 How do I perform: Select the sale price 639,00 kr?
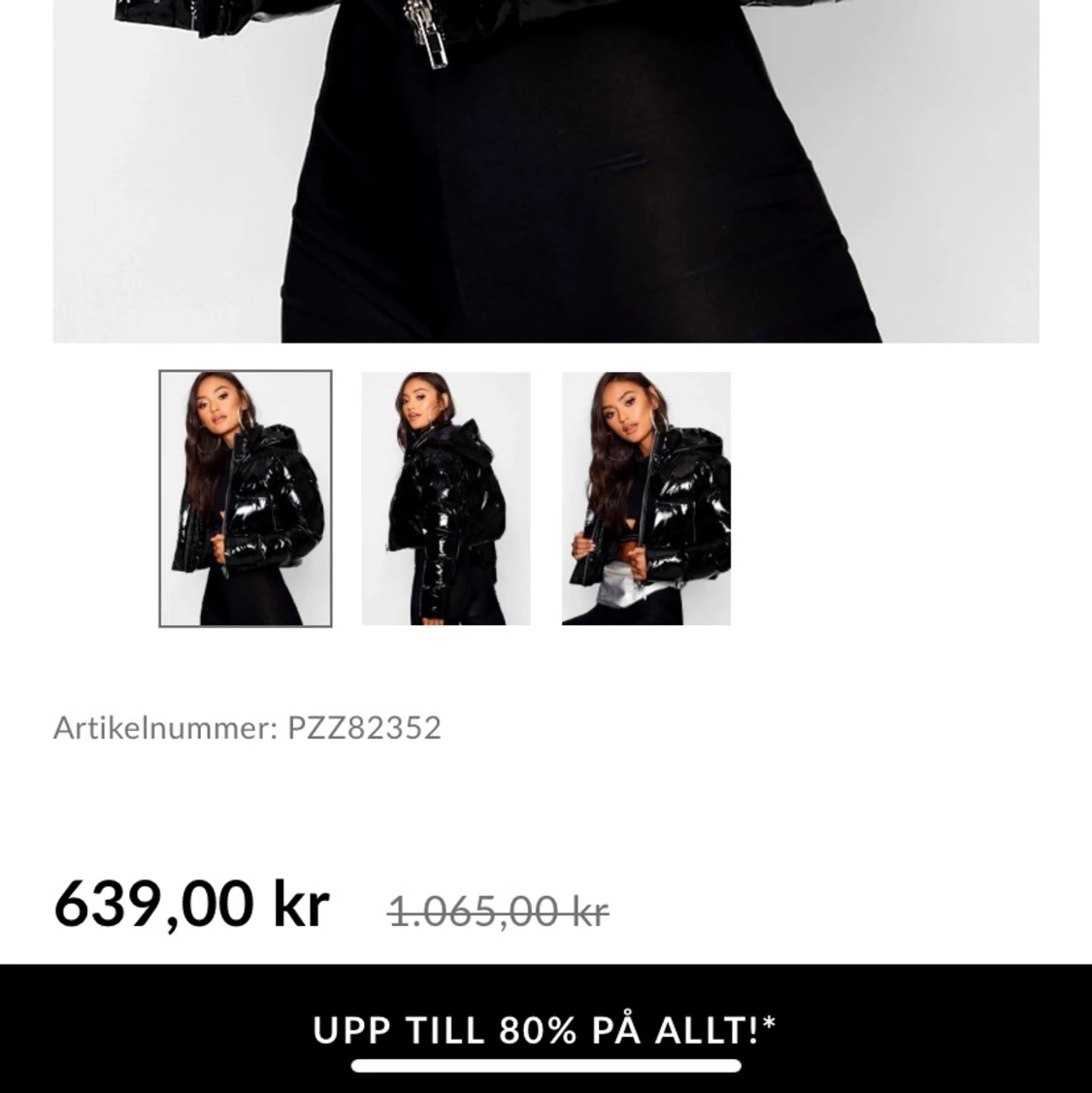[191, 904]
